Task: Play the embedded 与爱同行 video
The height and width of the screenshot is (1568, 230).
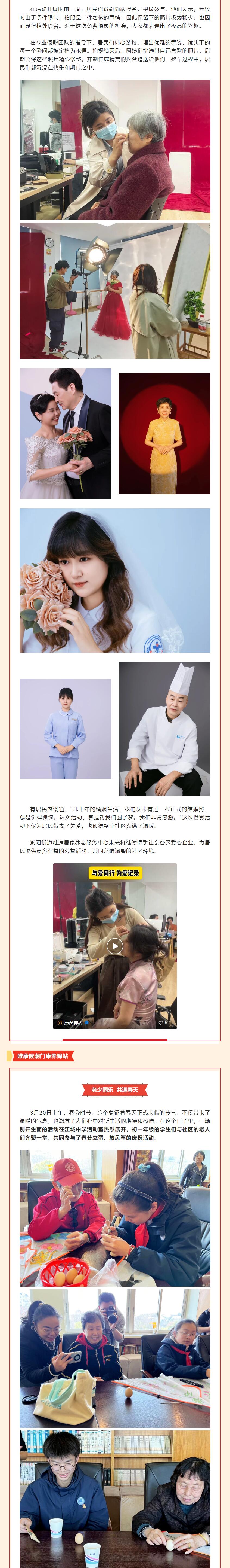Action: coord(115,945)
